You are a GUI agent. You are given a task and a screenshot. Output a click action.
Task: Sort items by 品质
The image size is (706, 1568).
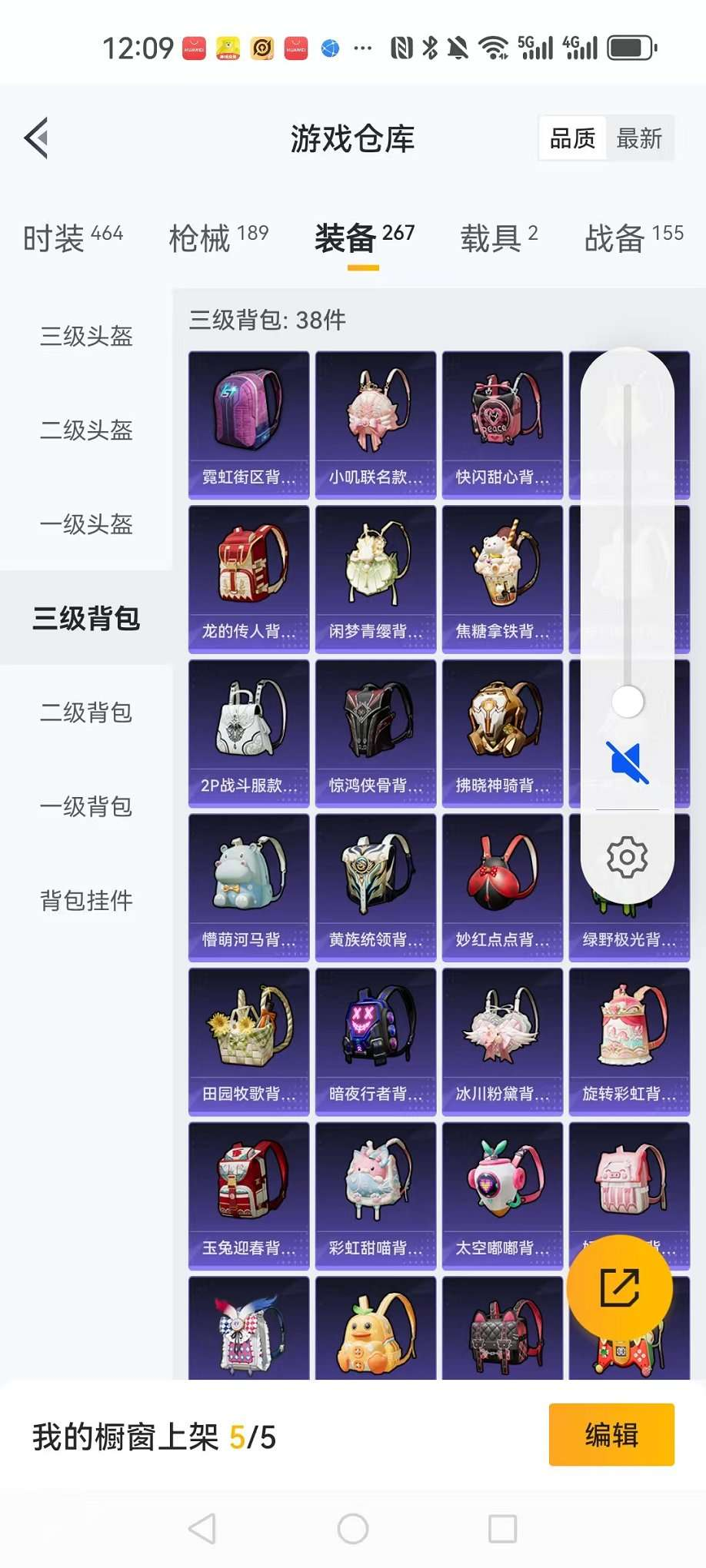(572, 138)
